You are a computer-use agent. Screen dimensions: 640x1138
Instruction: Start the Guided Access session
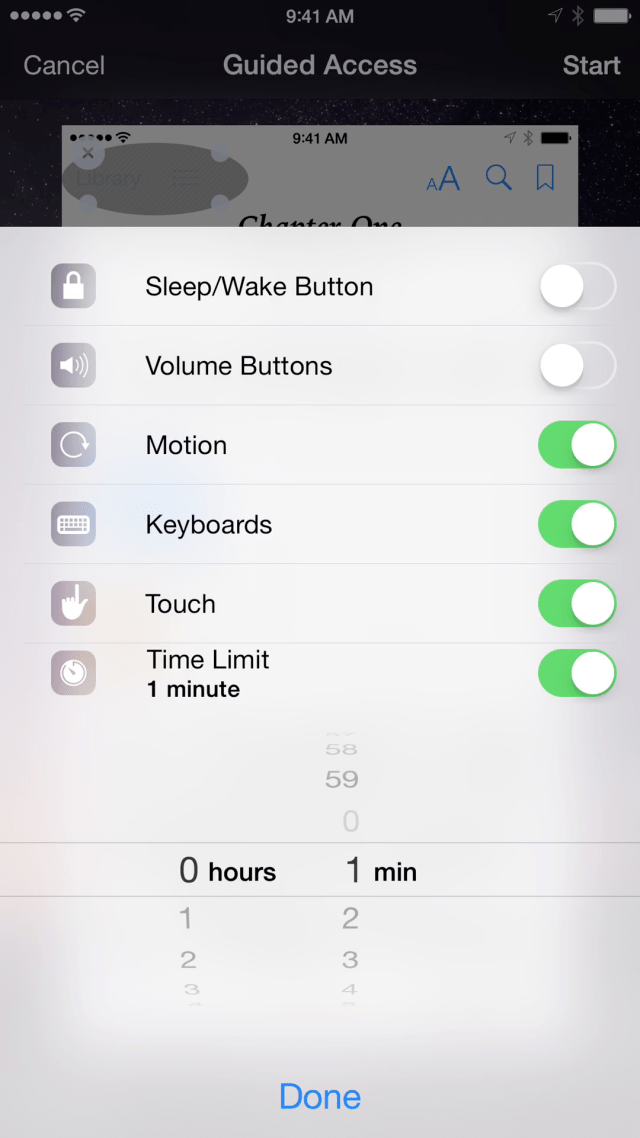click(x=591, y=66)
